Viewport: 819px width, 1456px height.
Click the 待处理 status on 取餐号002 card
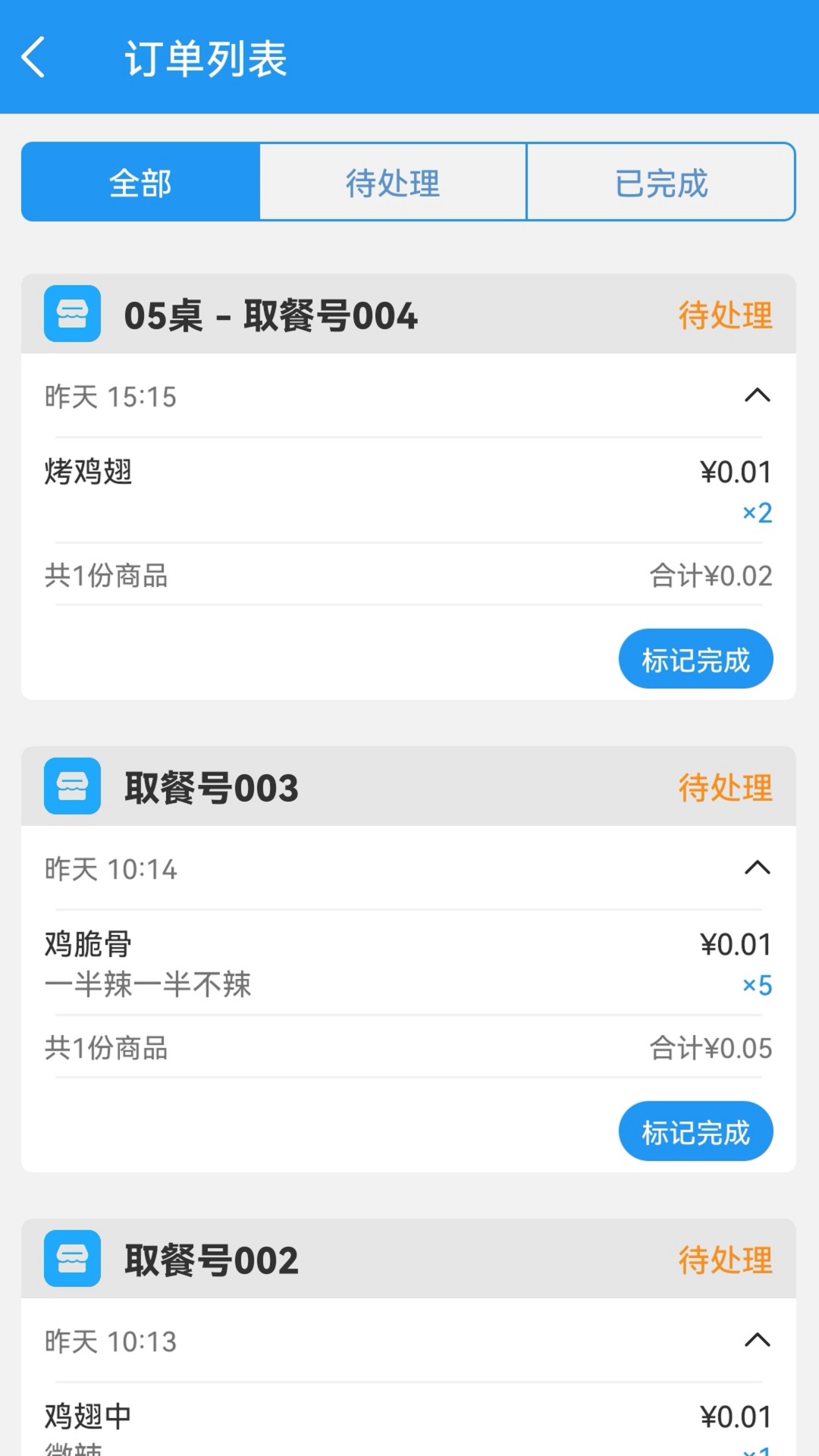coord(725,1258)
